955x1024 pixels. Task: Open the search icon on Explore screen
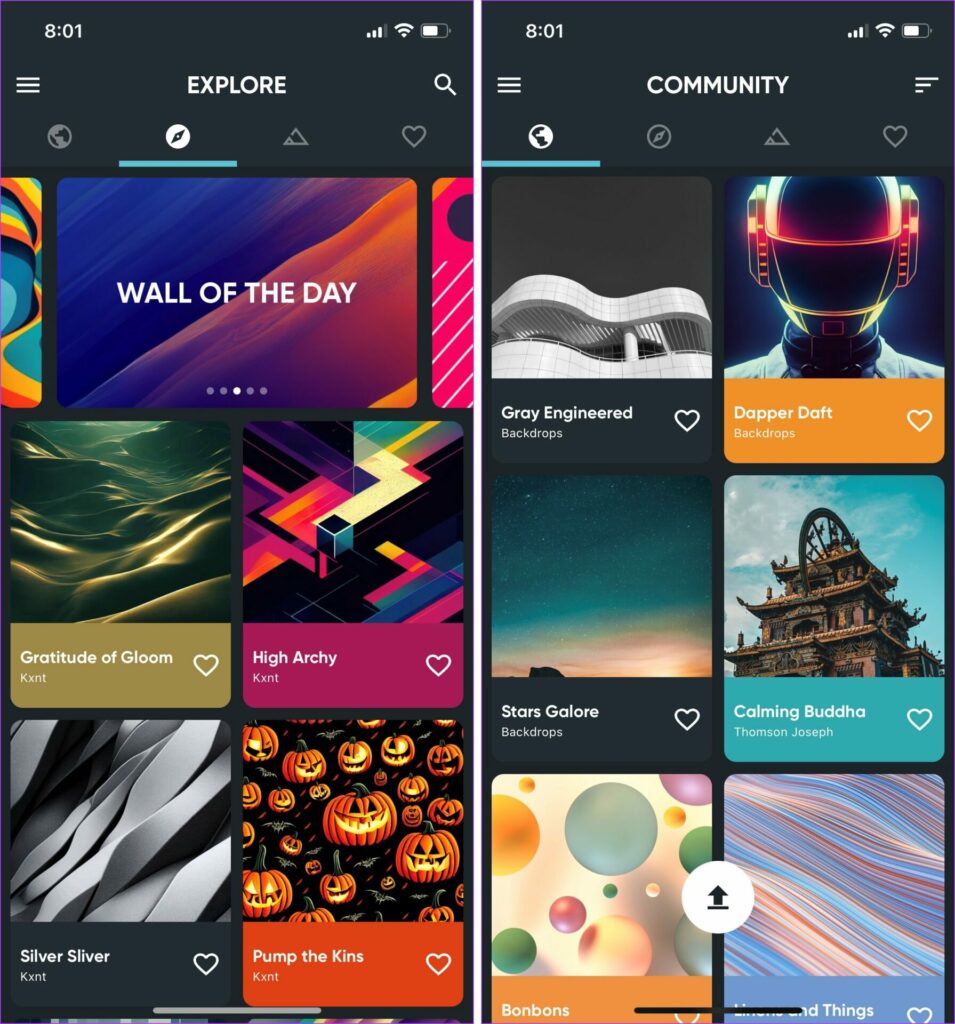(x=446, y=85)
